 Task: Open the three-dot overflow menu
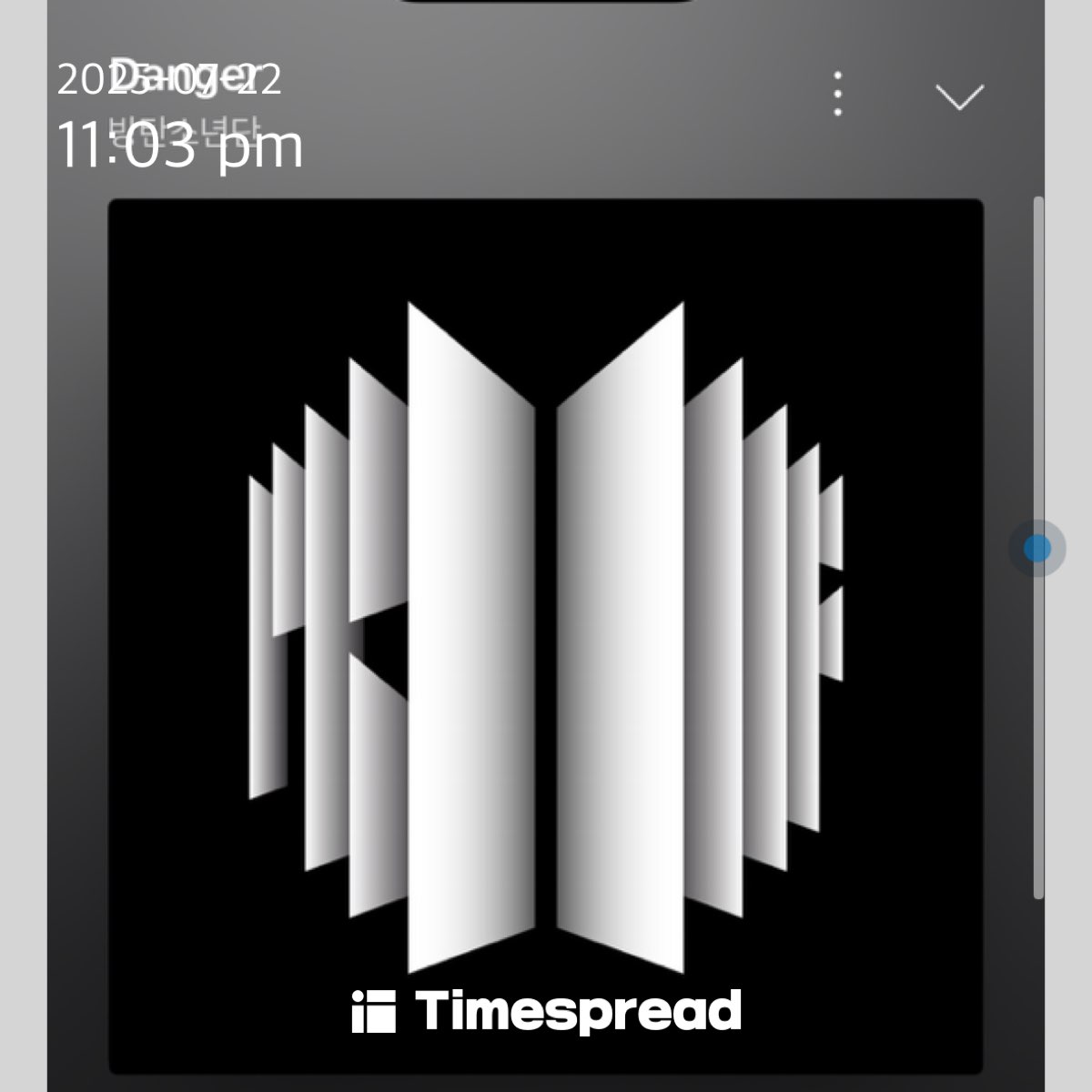coord(837,94)
